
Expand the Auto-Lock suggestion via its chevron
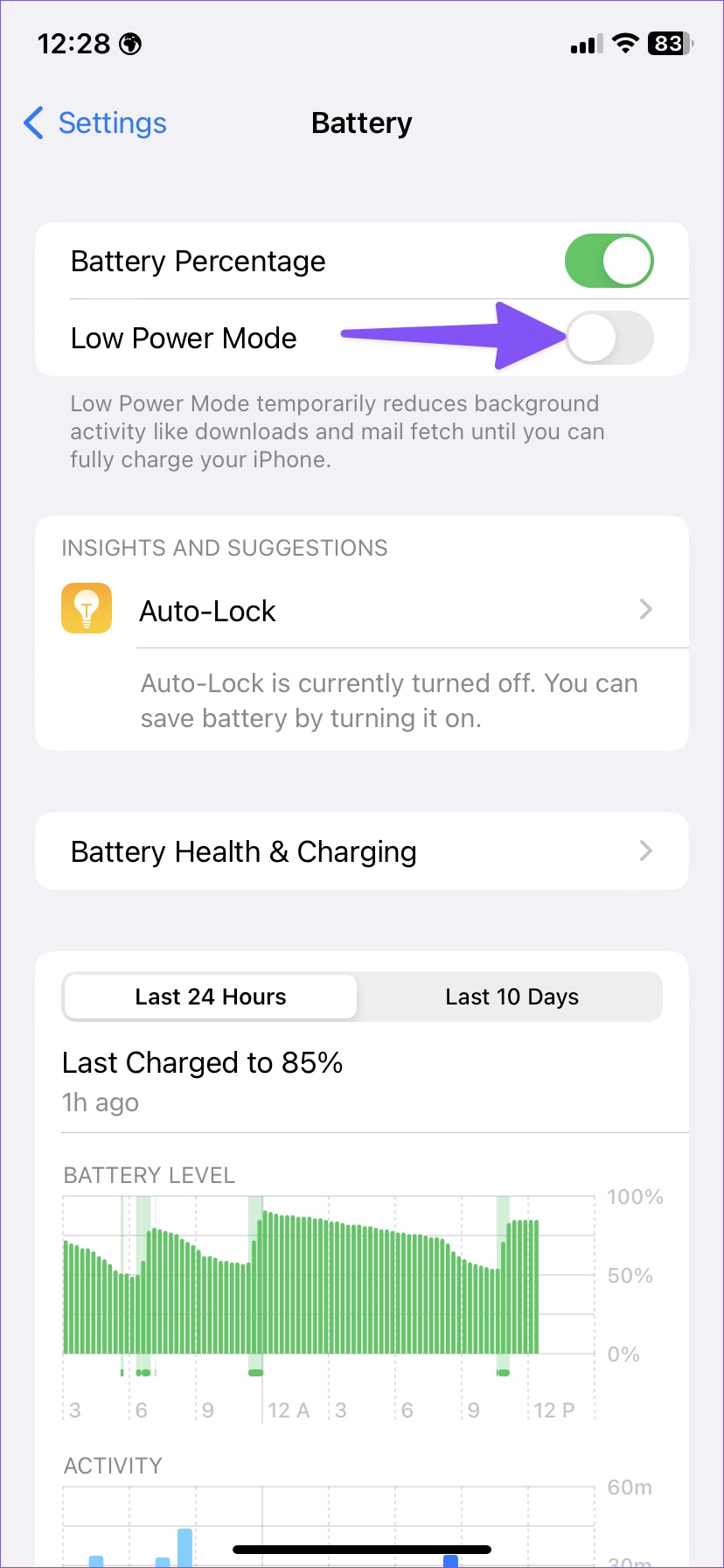[645, 609]
